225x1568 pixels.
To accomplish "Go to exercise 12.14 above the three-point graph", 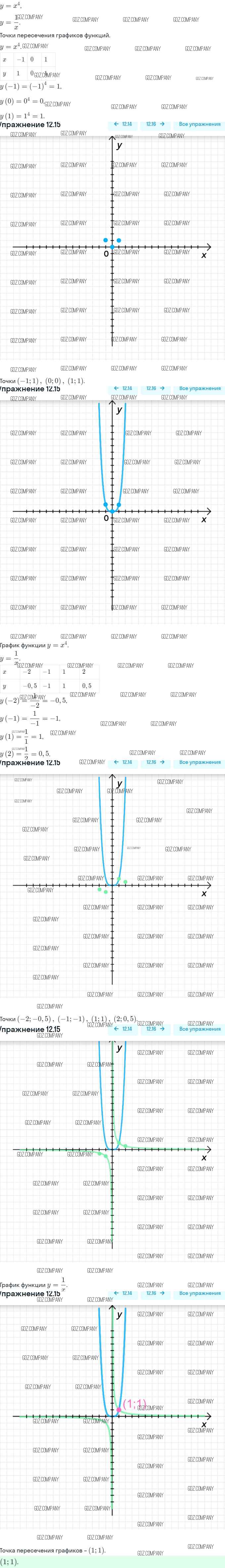I will [x=123, y=124].
